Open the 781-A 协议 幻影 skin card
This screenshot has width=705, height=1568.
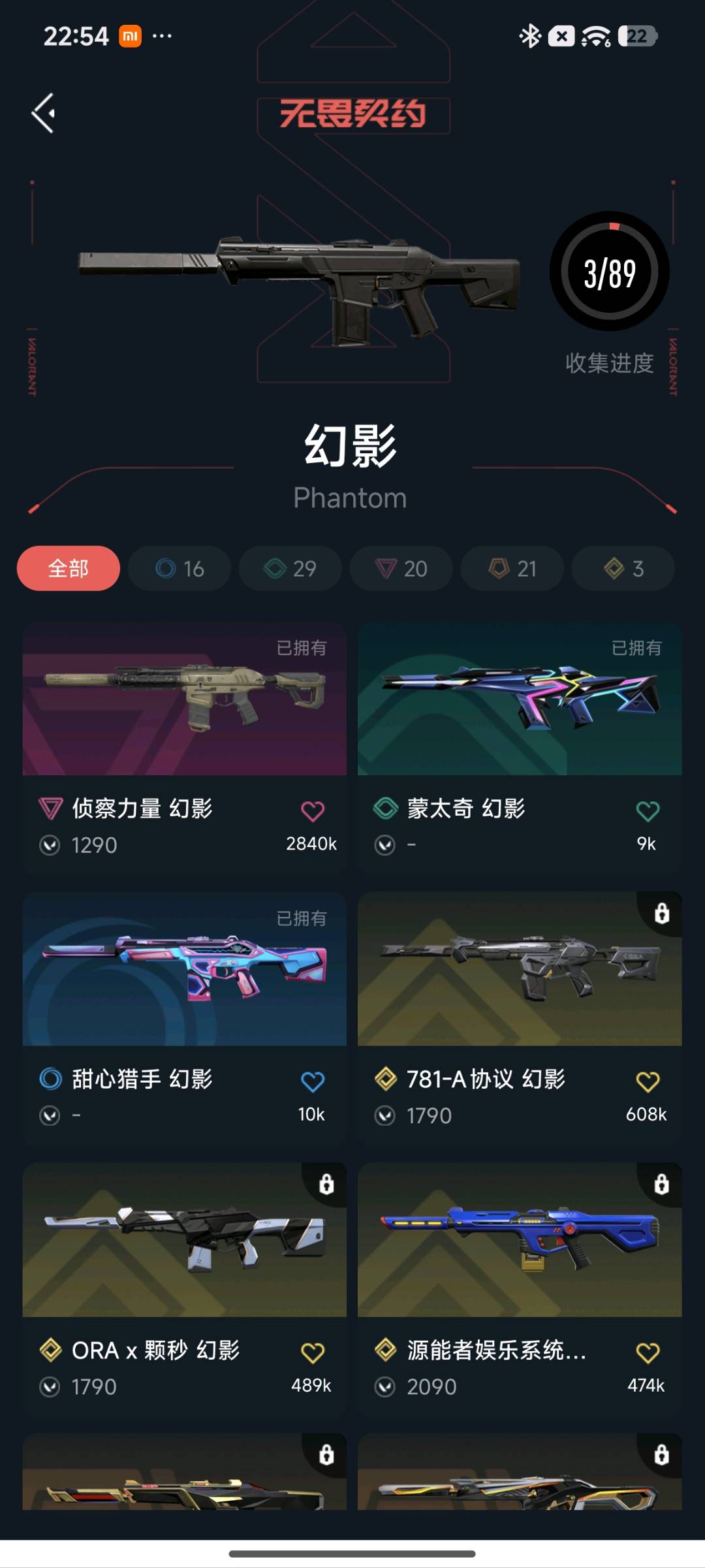pyautogui.click(x=520, y=1019)
